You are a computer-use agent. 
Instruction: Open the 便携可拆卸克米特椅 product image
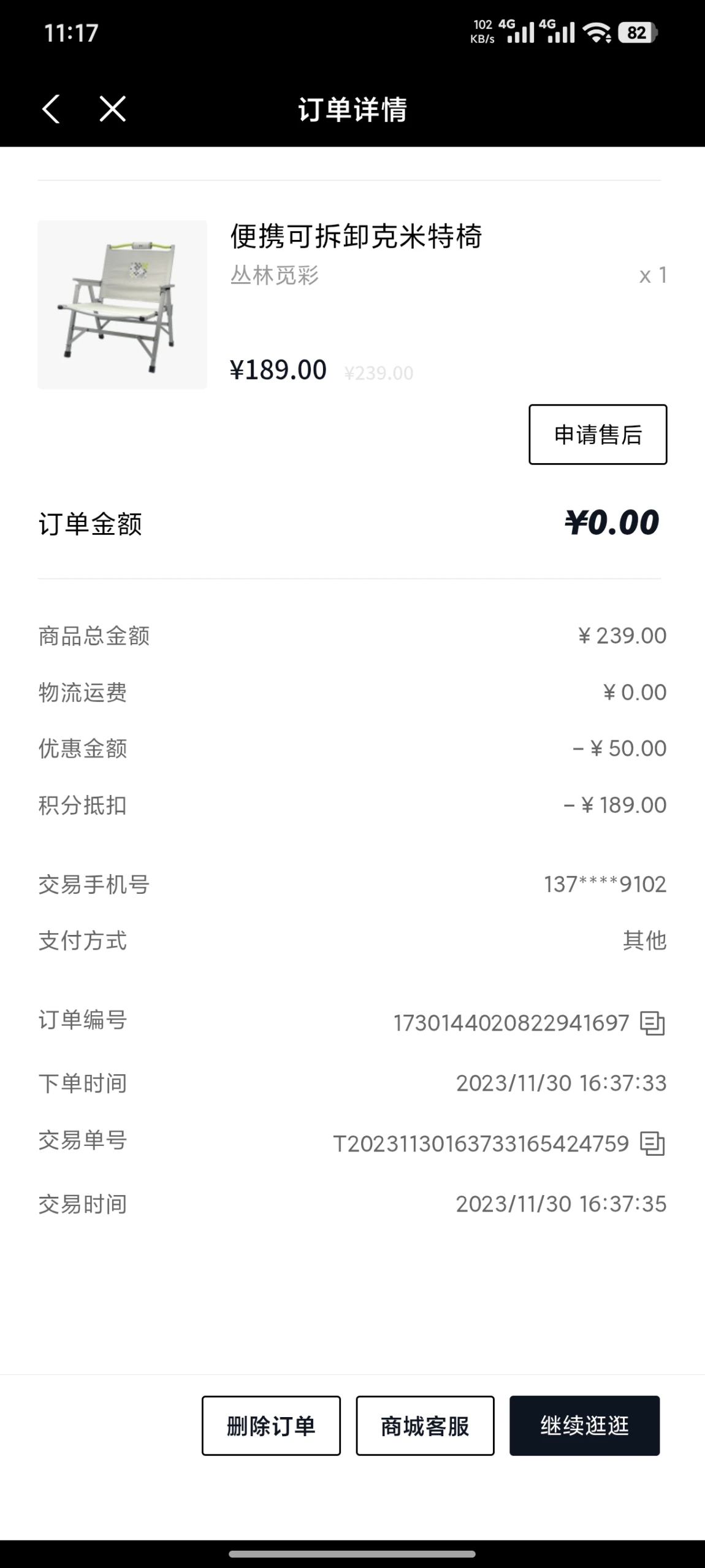[x=122, y=304]
